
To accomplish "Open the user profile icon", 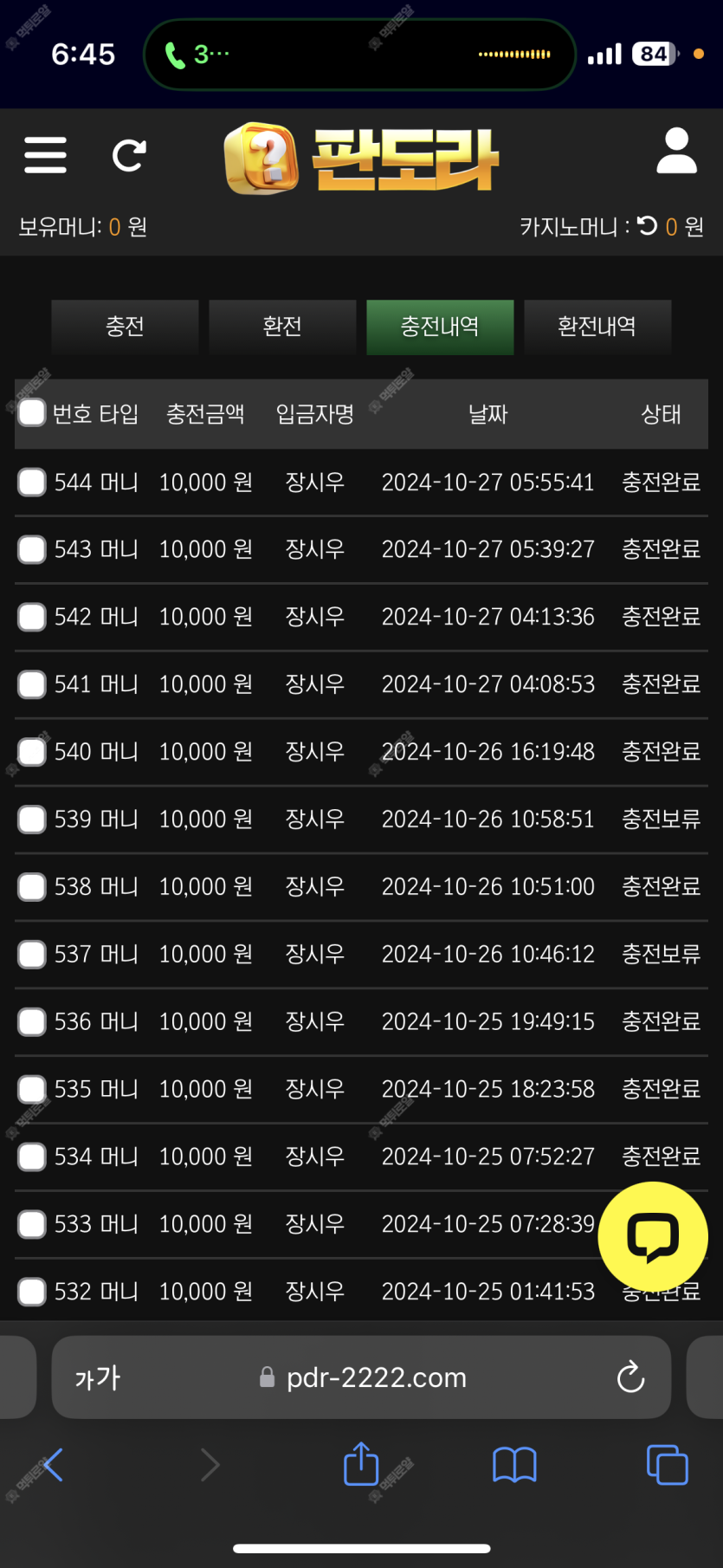I will [676, 151].
